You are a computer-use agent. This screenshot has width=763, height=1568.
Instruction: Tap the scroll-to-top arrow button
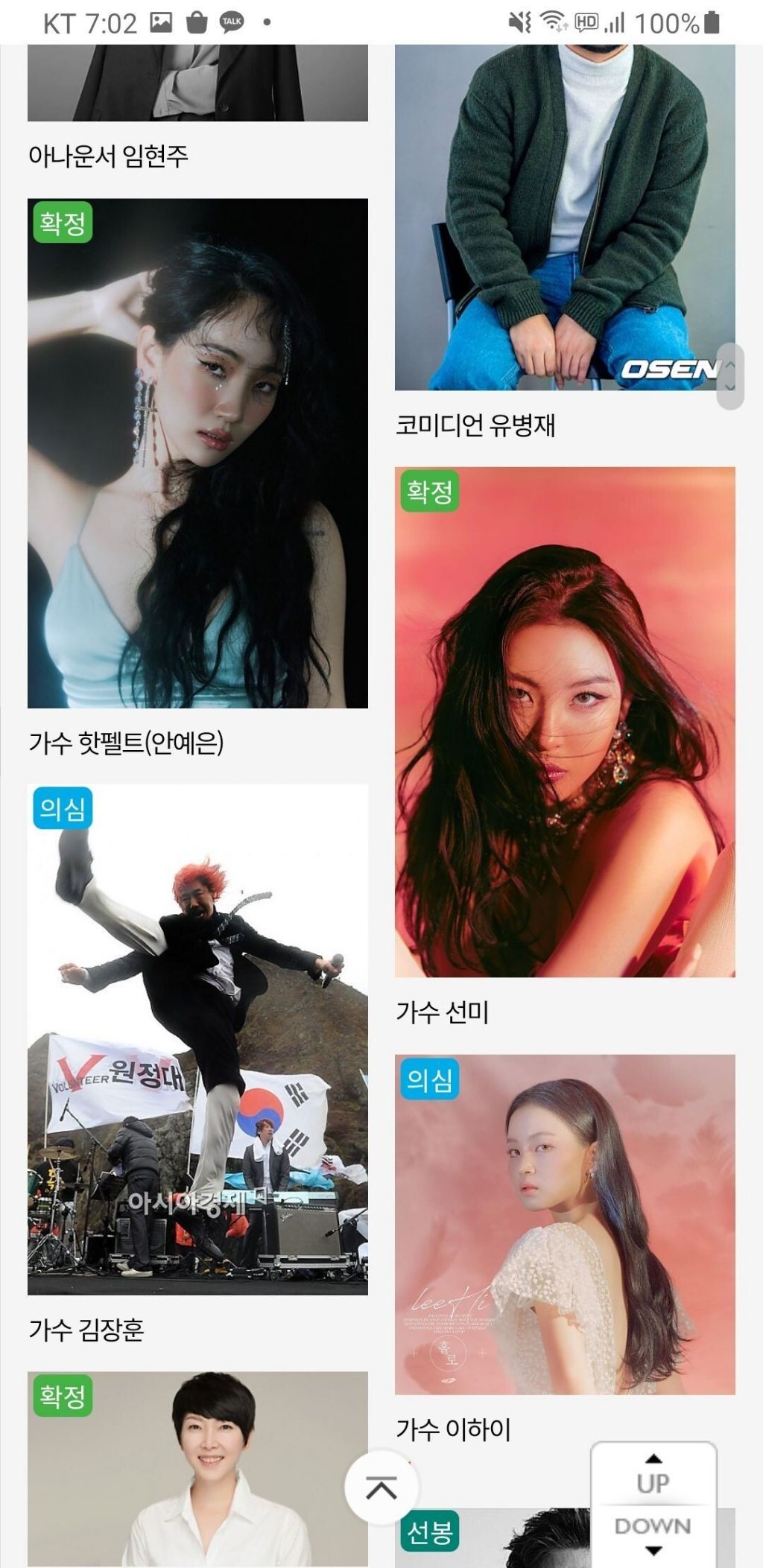click(x=381, y=1488)
